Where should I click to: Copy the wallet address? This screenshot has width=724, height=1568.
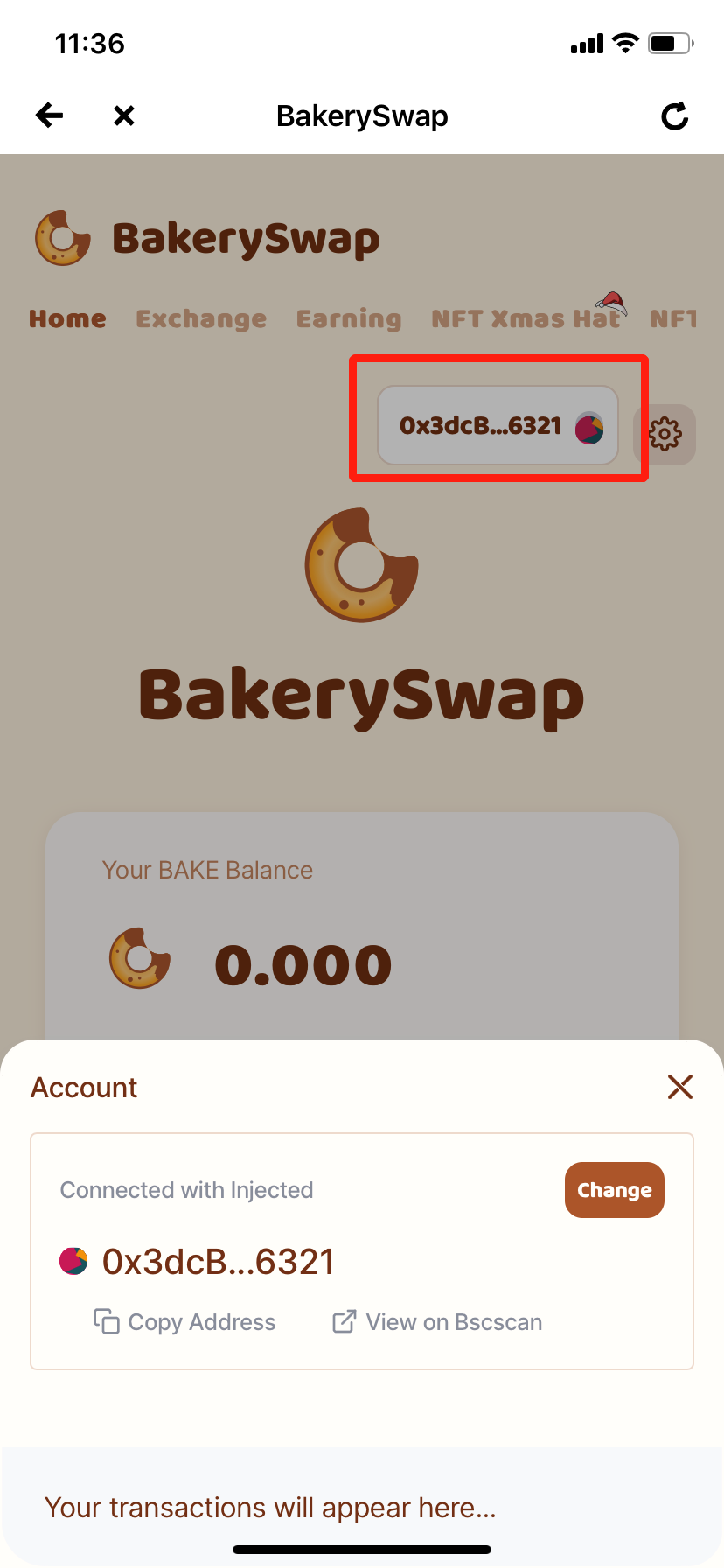(185, 1322)
